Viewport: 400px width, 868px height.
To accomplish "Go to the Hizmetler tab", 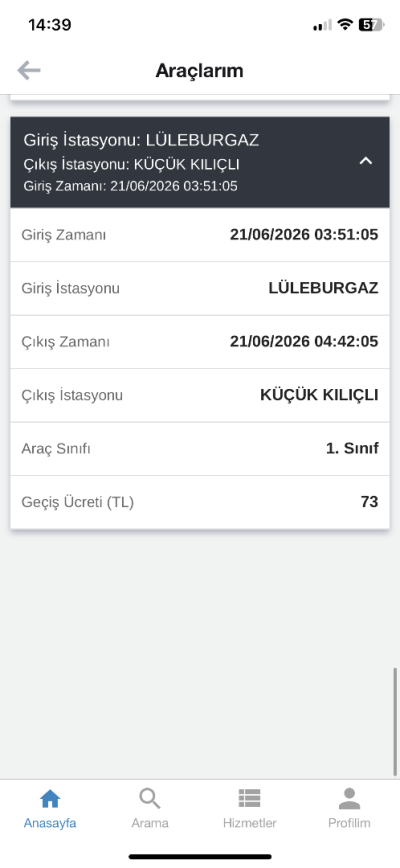I will (250, 809).
